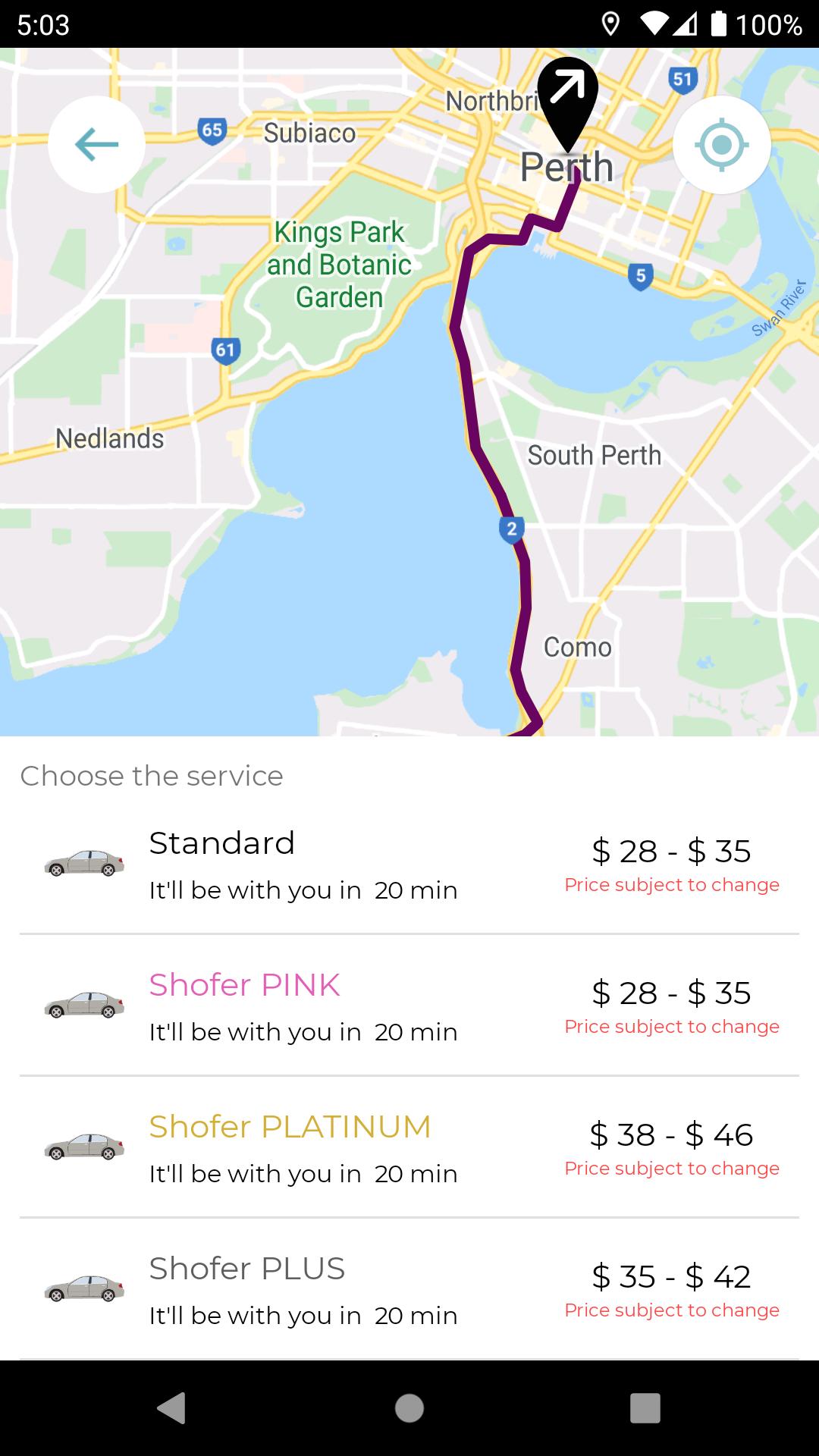
Task: Tap the system home button
Action: (x=409, y=1408)
